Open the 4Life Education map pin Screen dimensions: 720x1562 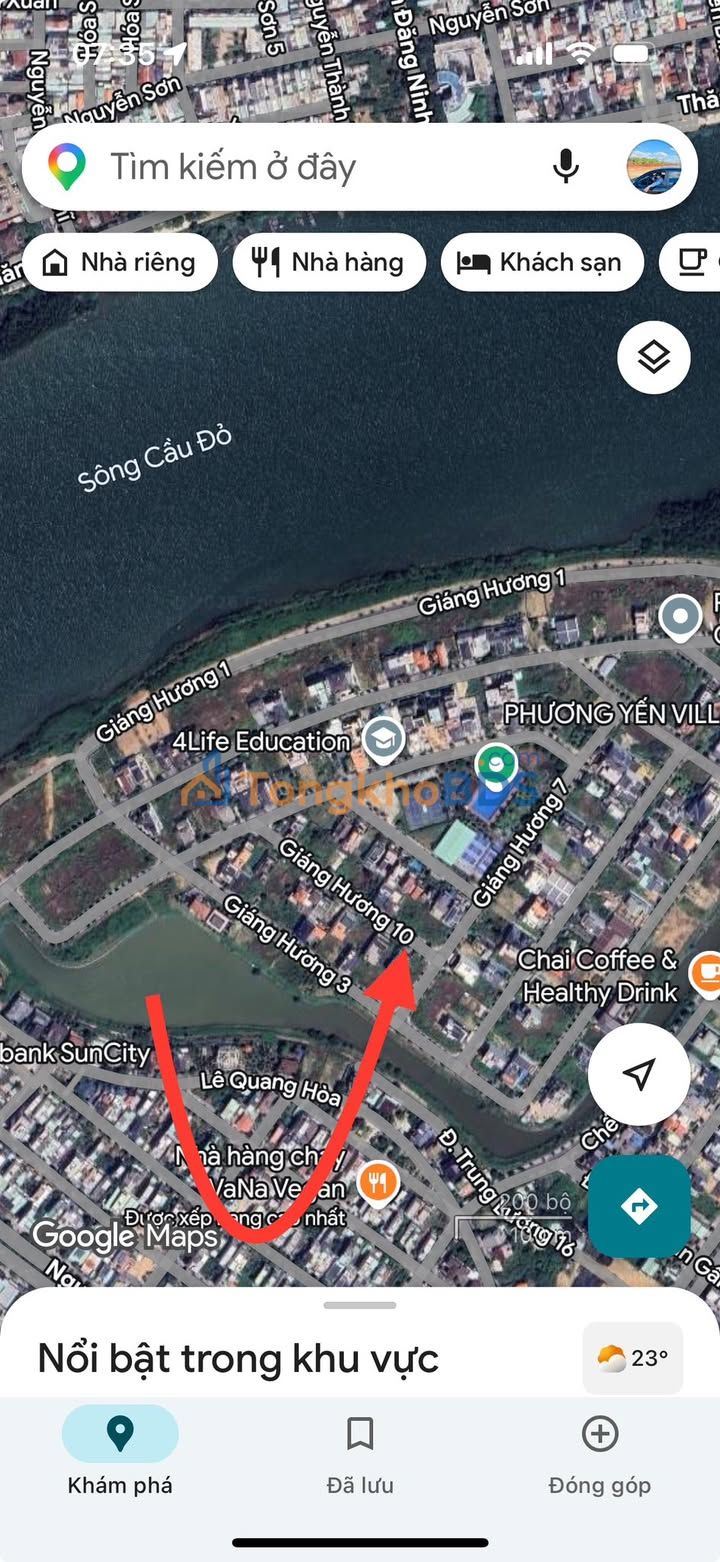click(x=382, y=740)
